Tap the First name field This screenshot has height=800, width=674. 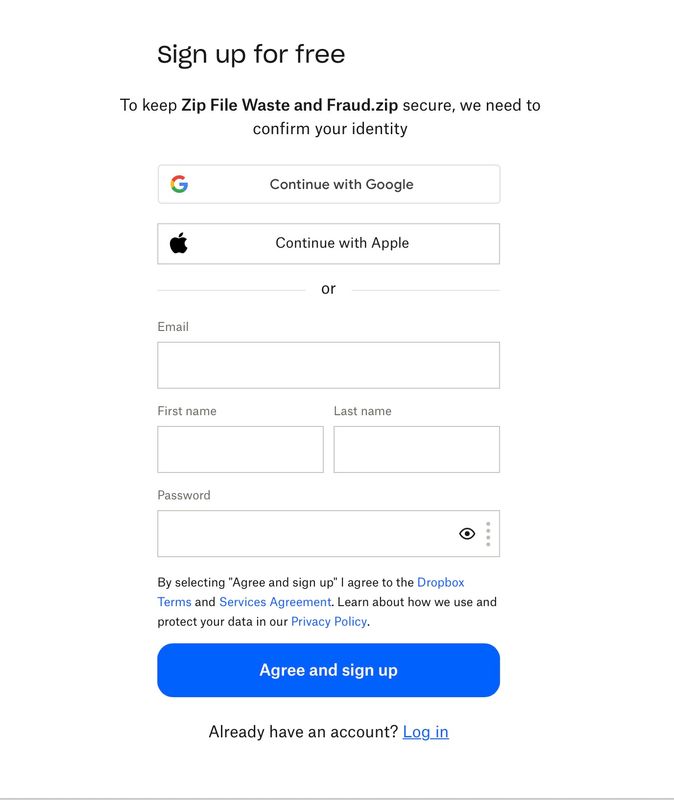pyautogui.click(x=240, y=449)
